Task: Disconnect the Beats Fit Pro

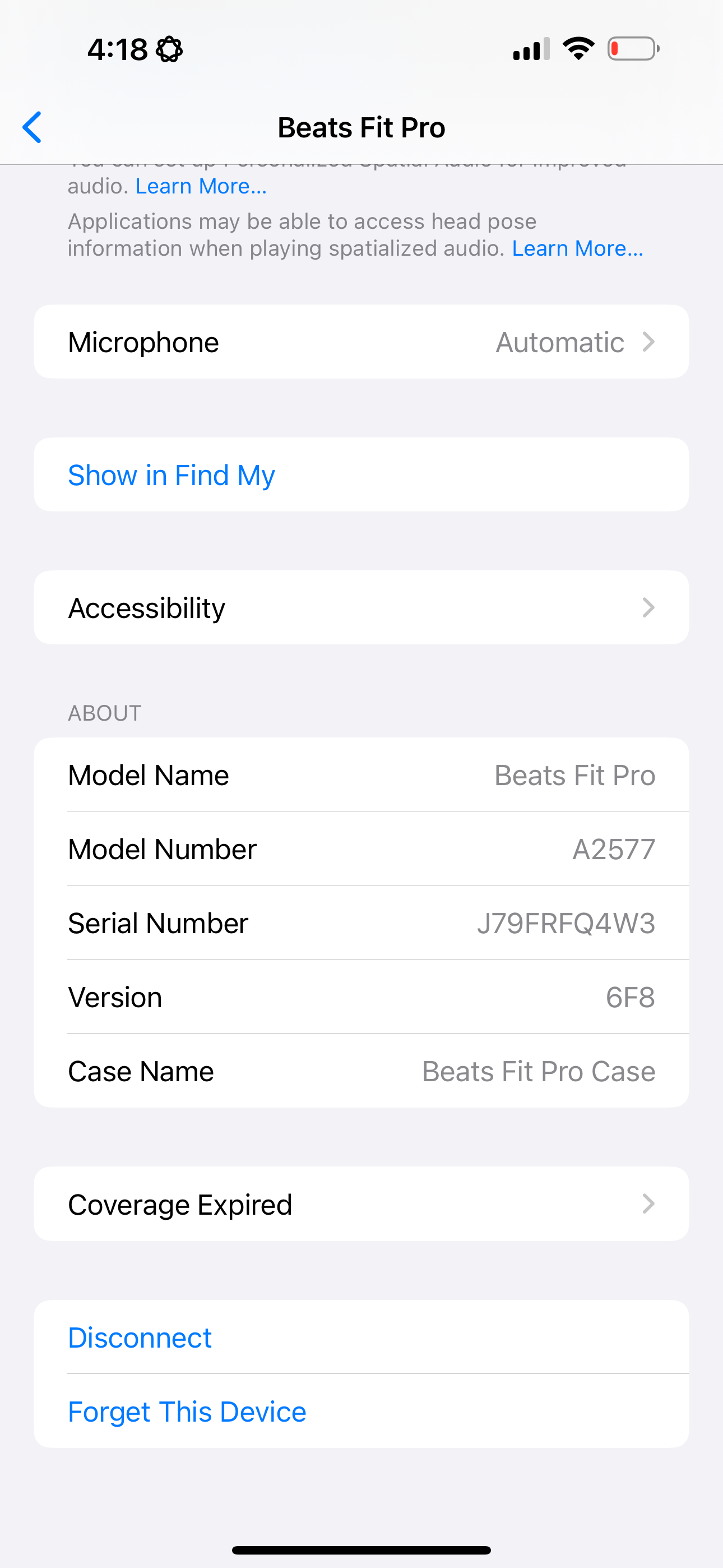Action: coord(140,1338)
